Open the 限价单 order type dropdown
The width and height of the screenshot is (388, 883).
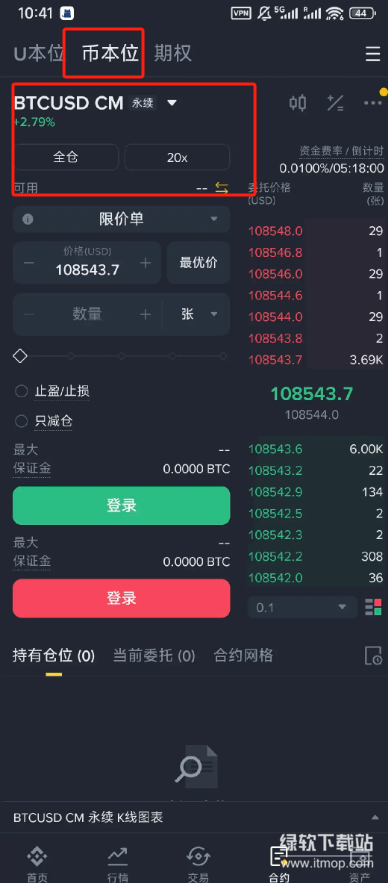(x=122, y=219)
